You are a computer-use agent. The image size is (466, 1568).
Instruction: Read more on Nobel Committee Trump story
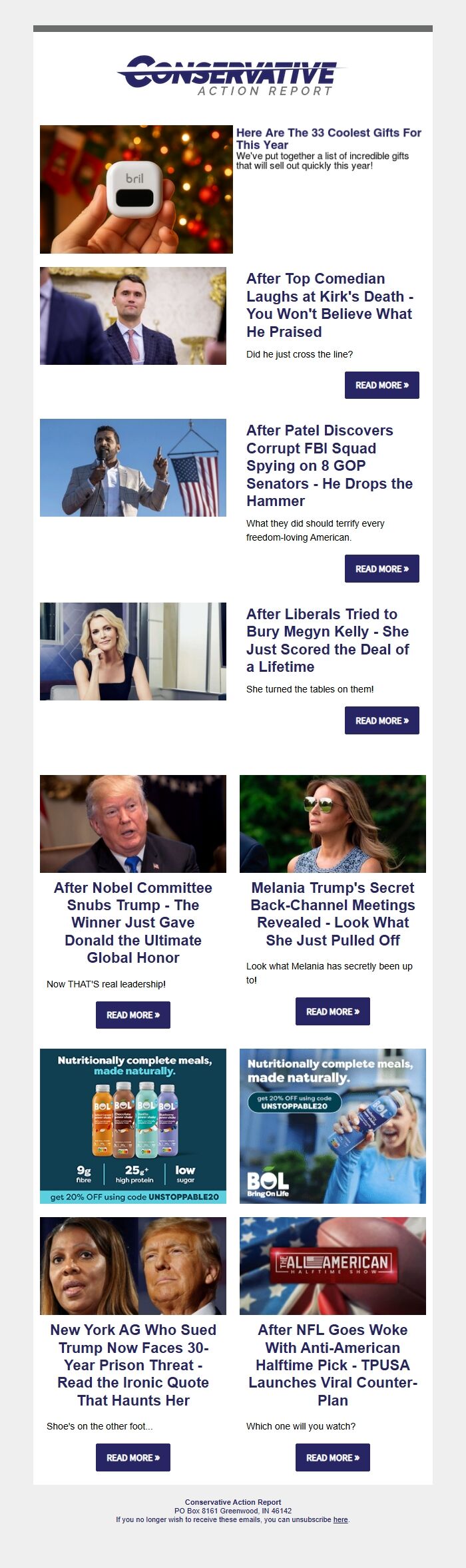pos(133,1015)
